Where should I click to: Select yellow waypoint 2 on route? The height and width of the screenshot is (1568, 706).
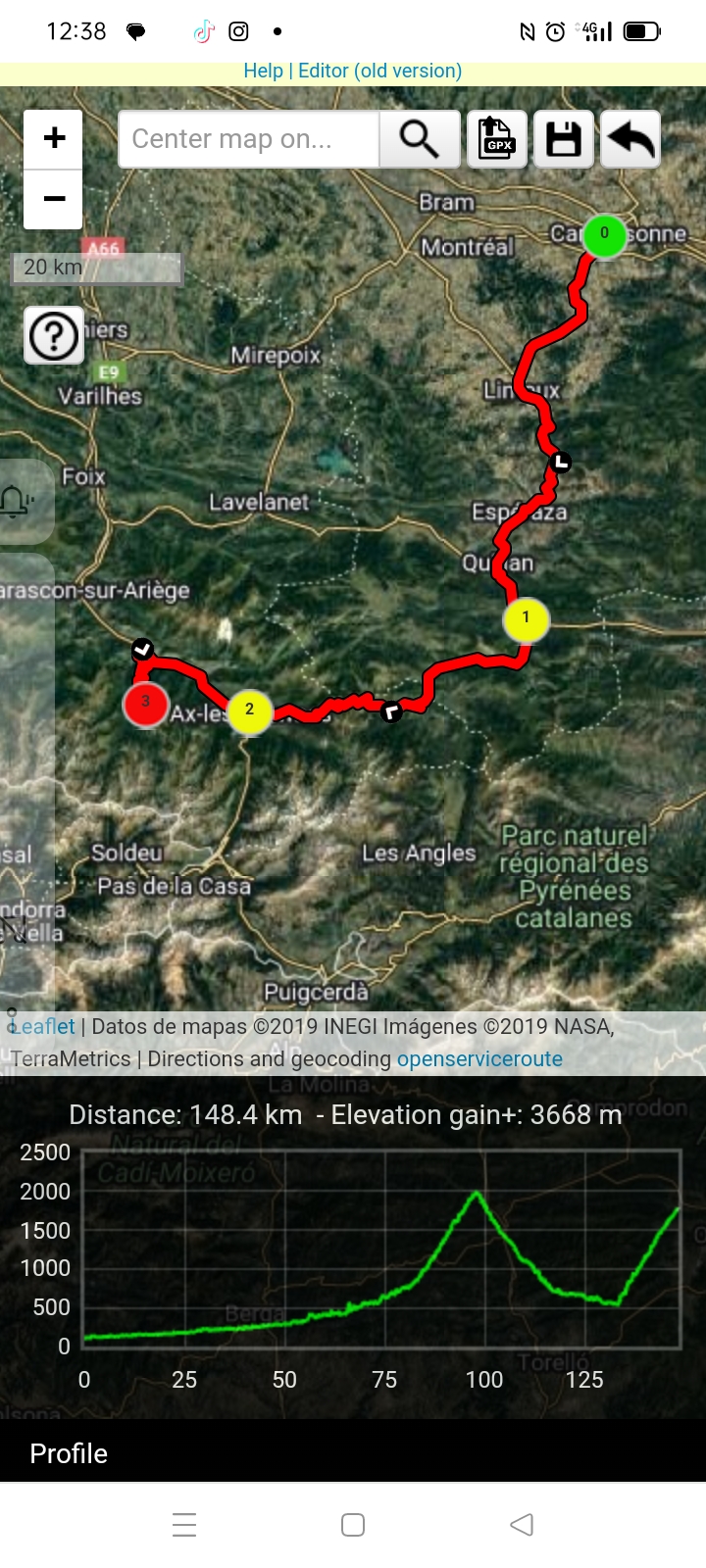pos(249,710)
